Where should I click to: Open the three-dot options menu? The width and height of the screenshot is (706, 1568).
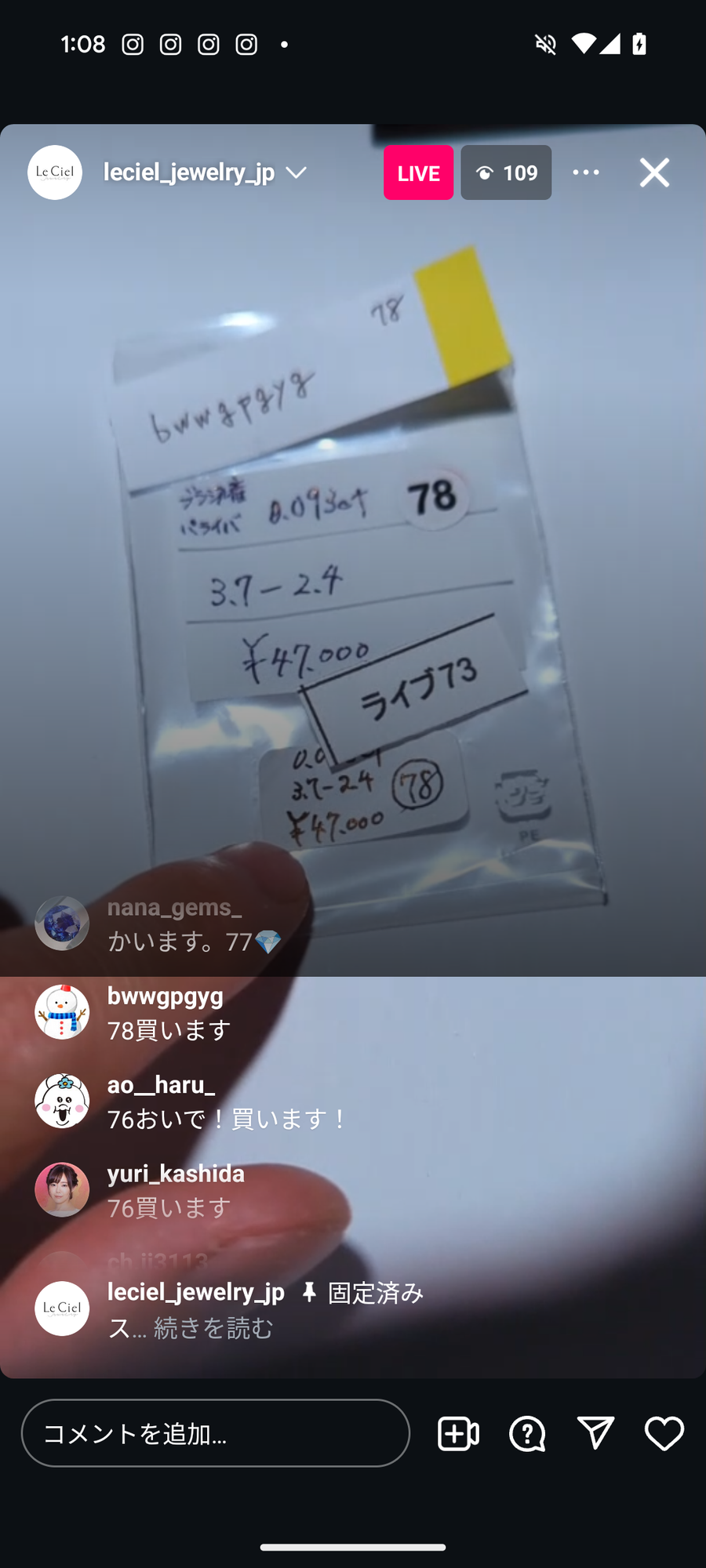586,172
